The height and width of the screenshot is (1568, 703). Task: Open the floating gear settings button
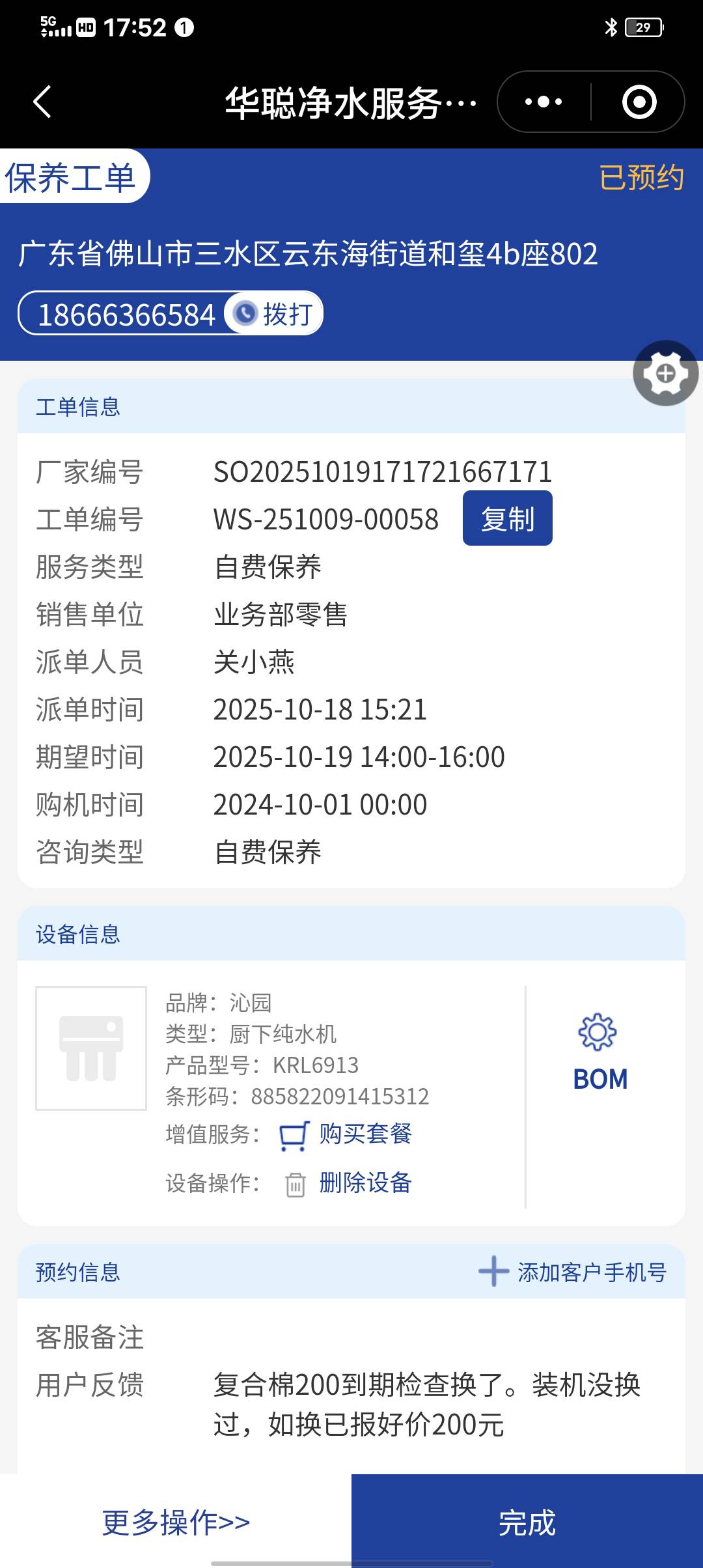coord(665,374)
